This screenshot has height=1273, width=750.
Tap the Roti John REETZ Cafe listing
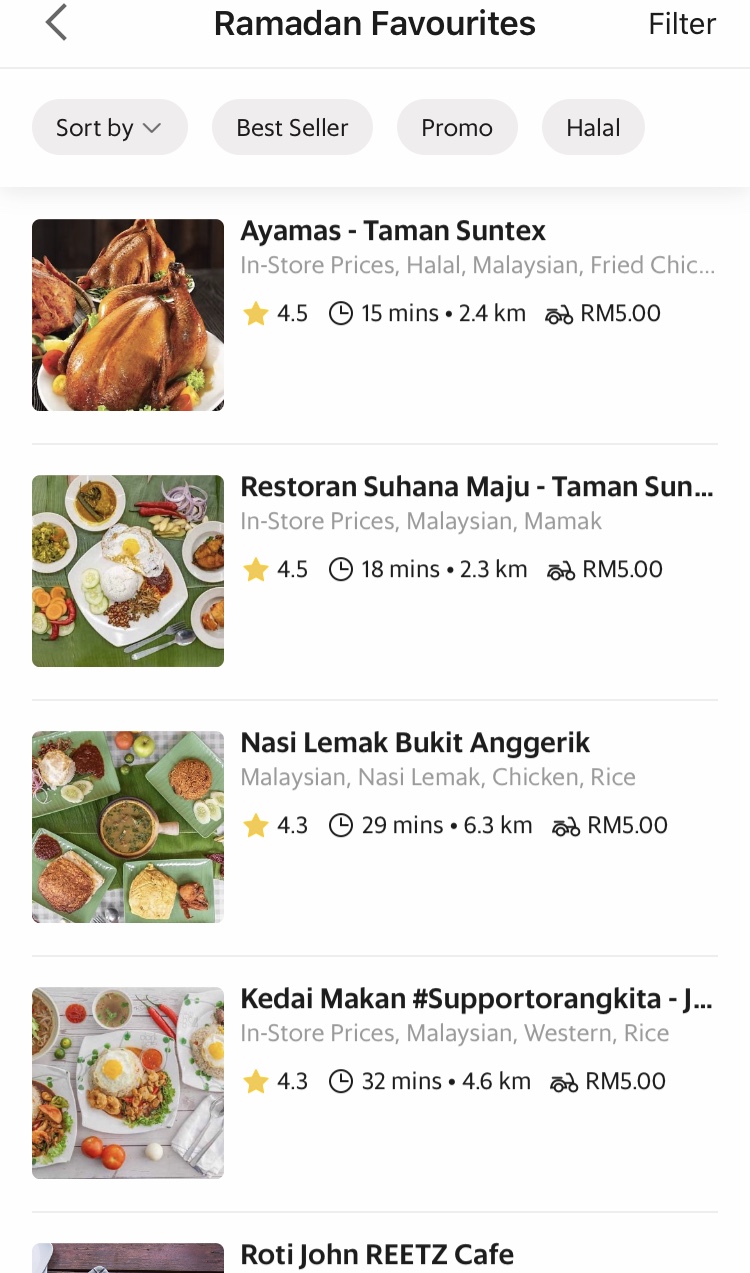(x=377, y=1254)
